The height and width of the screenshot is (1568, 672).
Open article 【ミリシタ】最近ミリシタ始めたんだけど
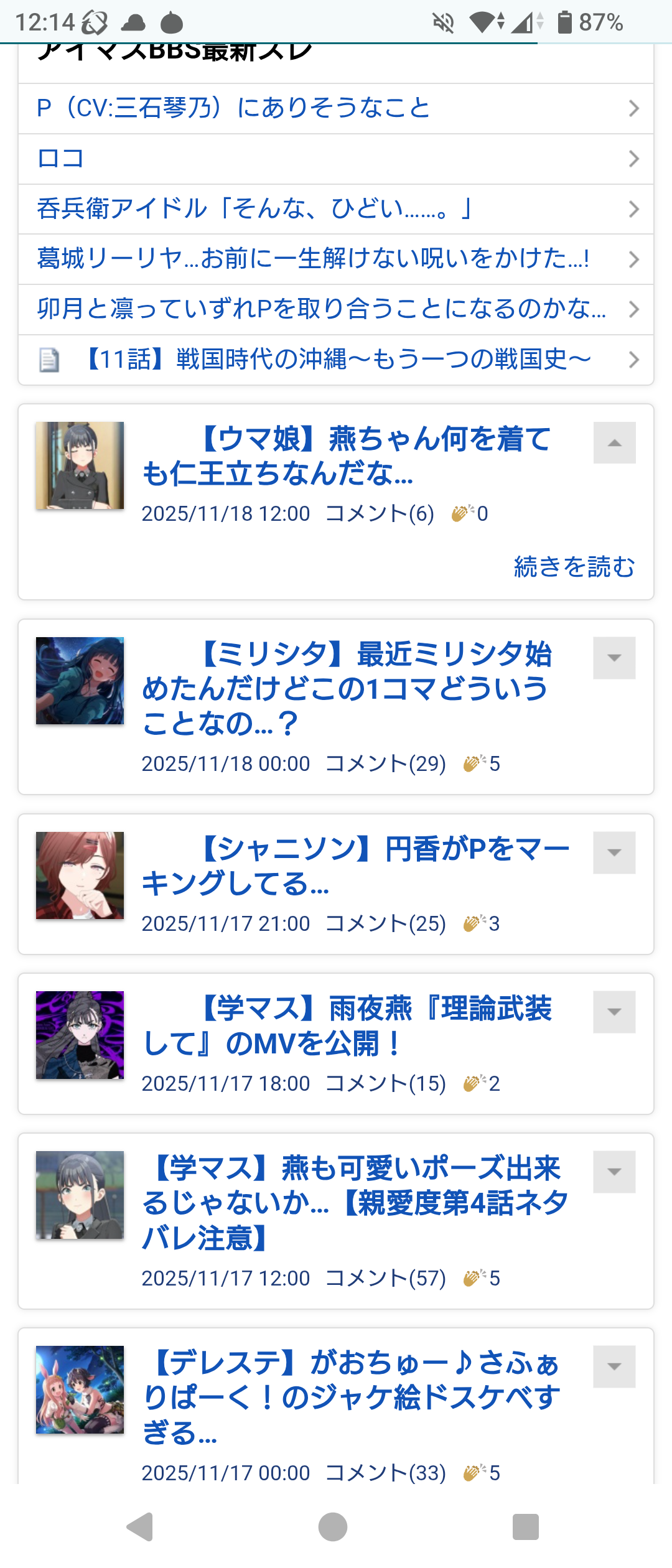click(x=346, y=688)
